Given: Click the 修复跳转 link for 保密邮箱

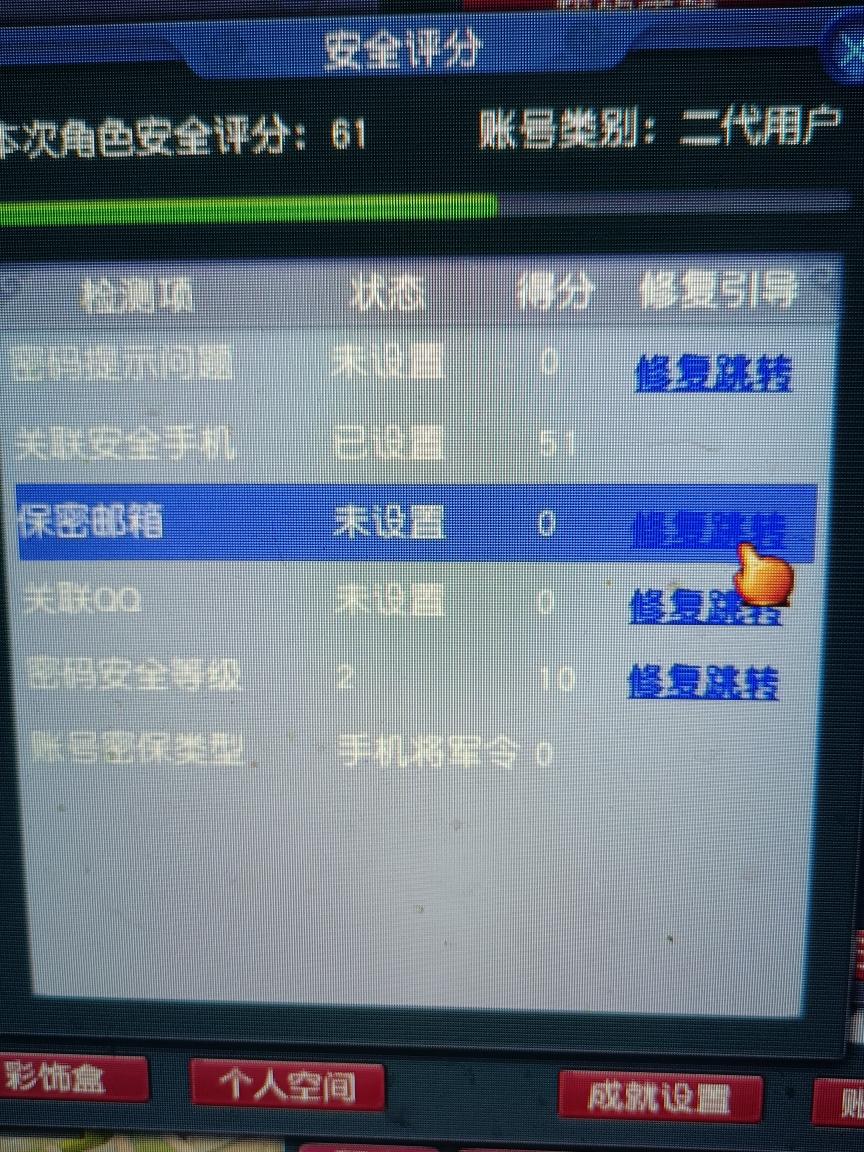Looking at the screenshot, I should tap(706, 529).
